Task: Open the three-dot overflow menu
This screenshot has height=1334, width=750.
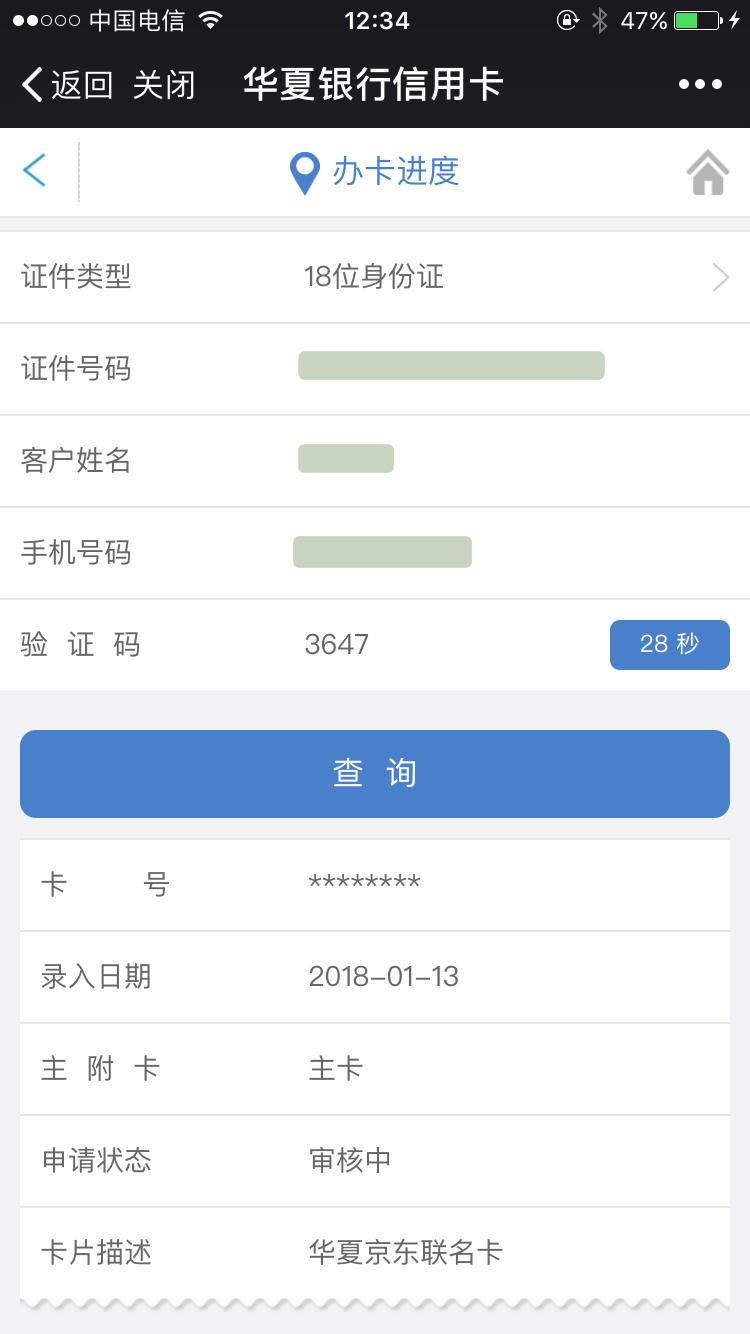Action: [700, 85]
